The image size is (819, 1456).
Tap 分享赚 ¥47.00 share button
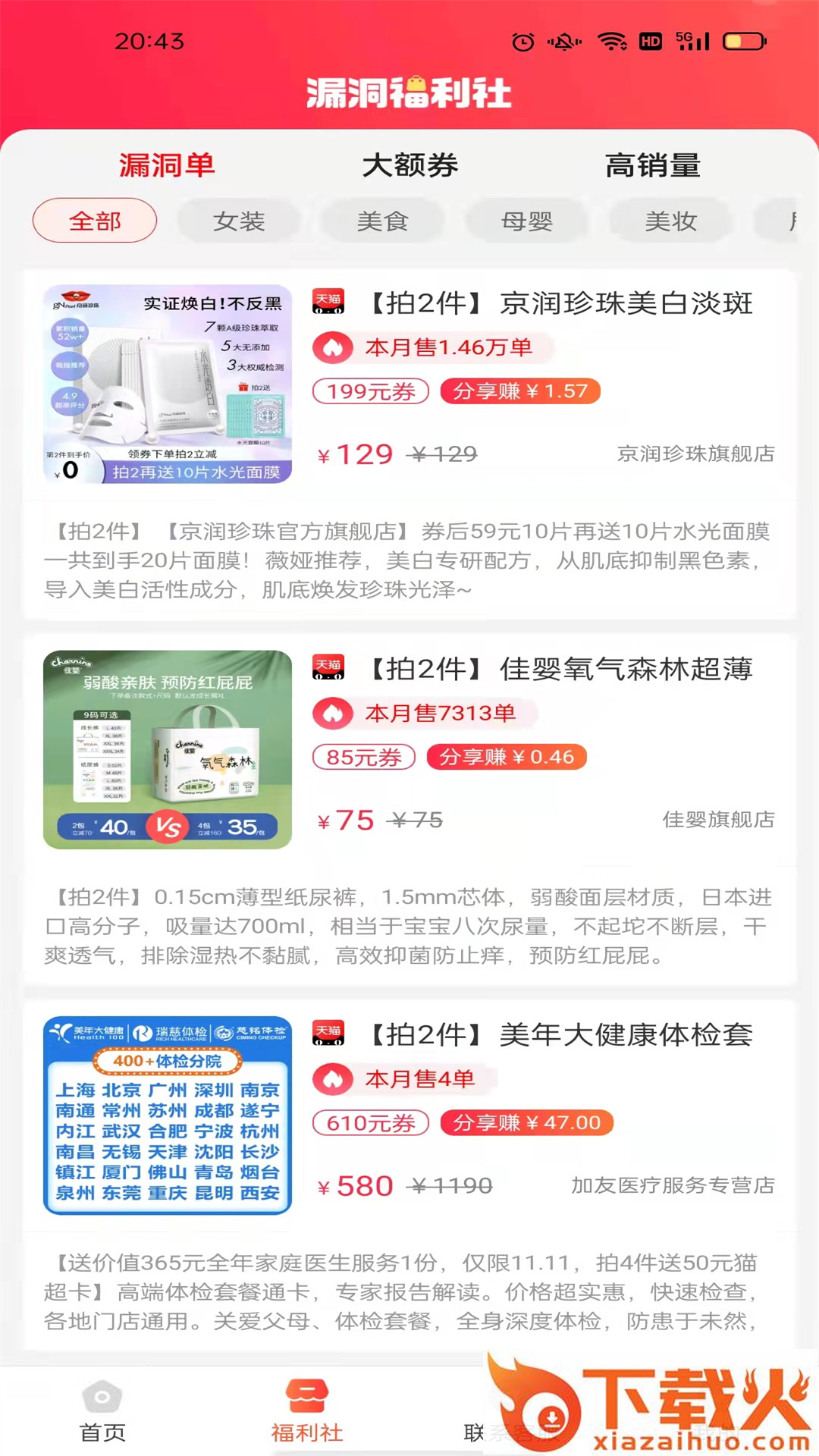(526, 1122)
